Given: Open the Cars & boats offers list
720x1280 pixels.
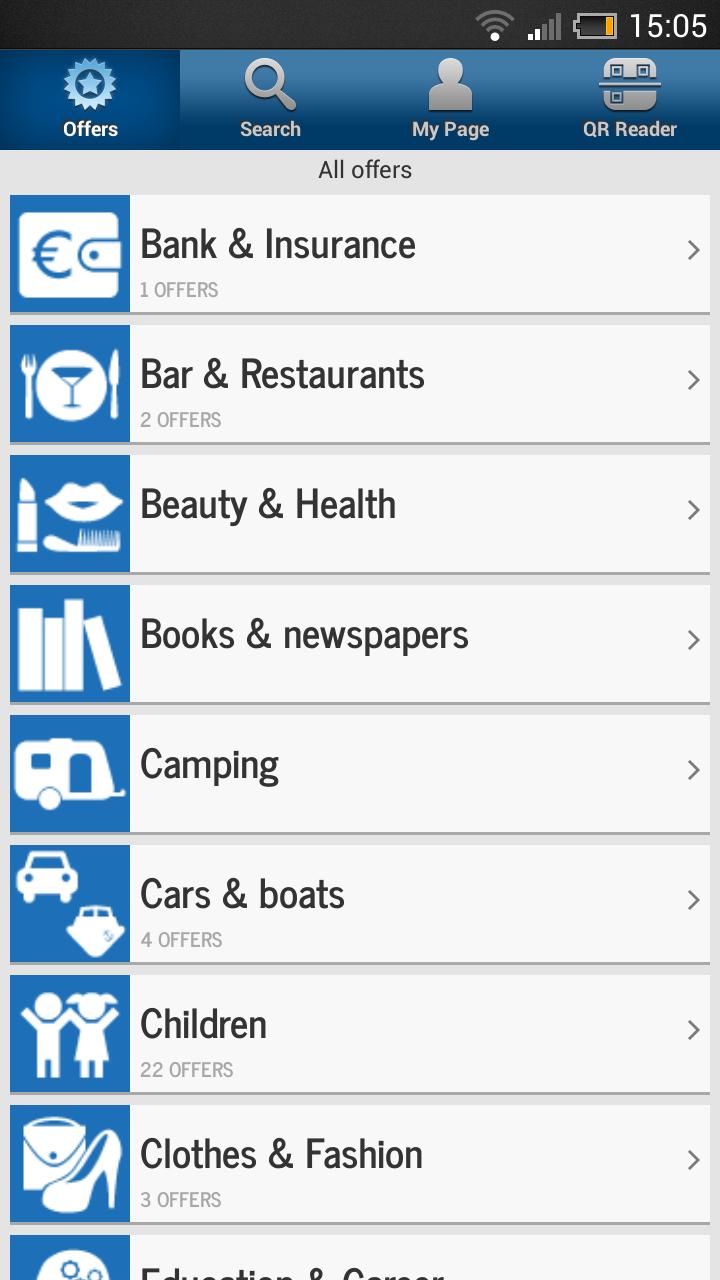Looking at the screenshot, I should (360, 903).
